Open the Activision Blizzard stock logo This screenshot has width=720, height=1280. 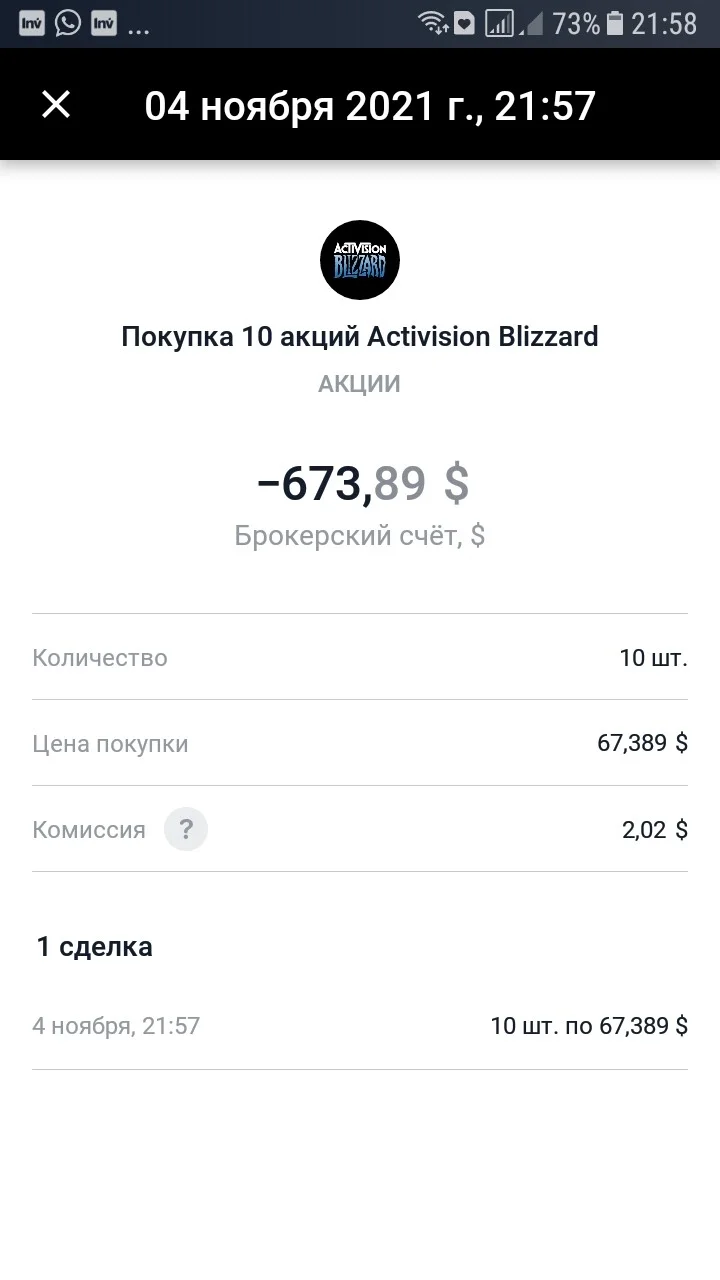pos(360,260)
